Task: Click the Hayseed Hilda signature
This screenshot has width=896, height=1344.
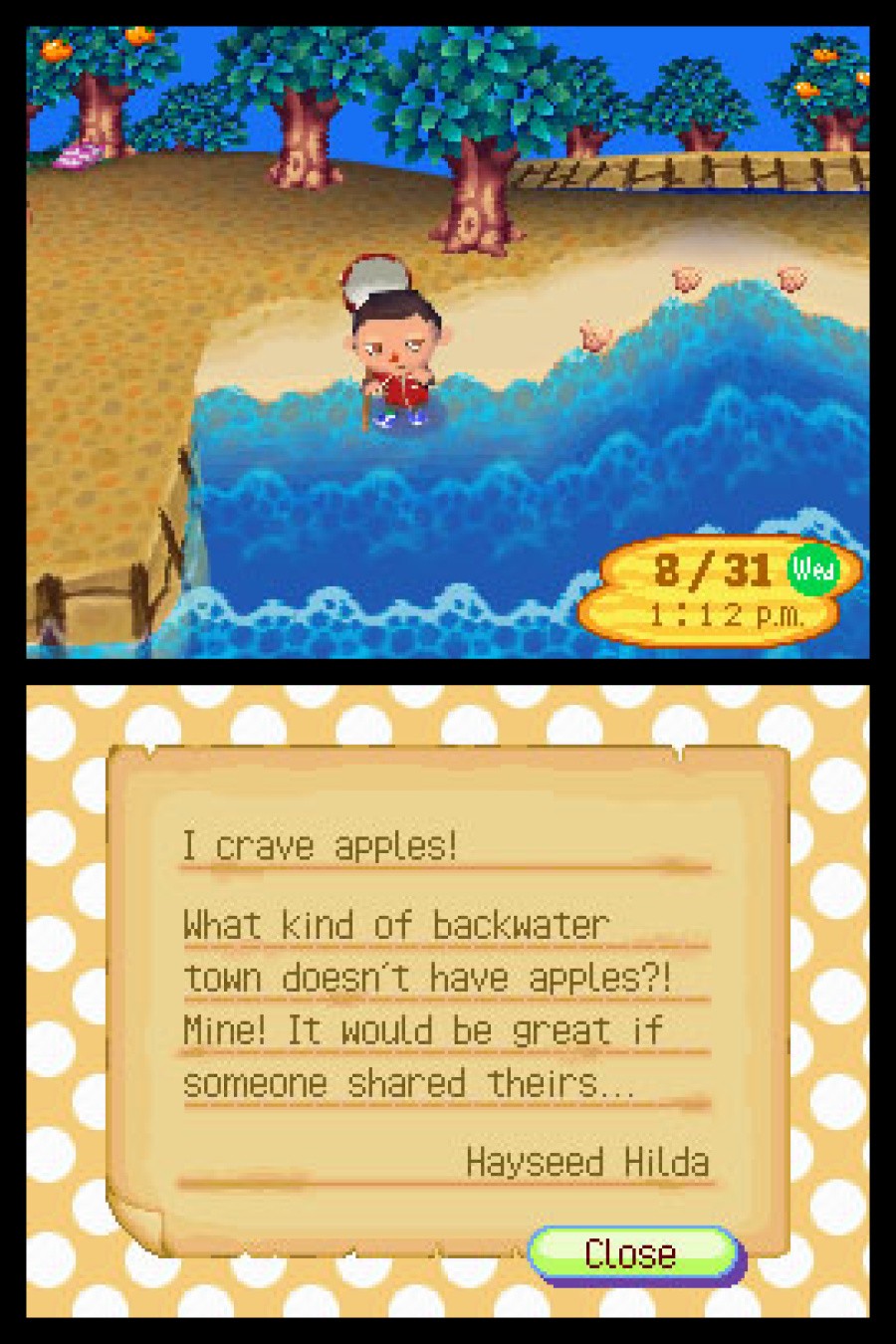Action: [x=587, y=1160]
